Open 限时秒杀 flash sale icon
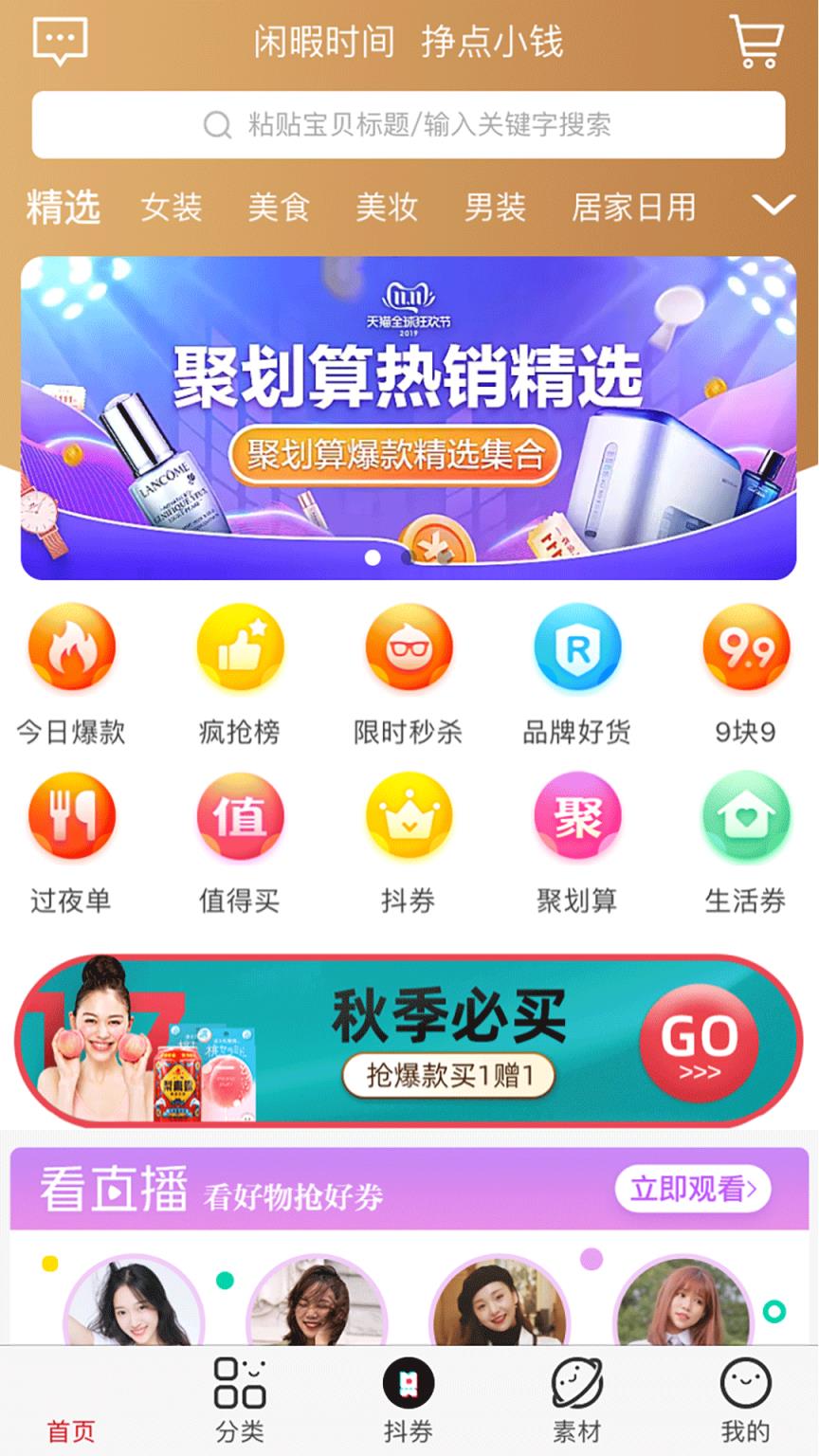This screenshot has width=819, height=1456. pyautogui.click(x=409, y=649)
